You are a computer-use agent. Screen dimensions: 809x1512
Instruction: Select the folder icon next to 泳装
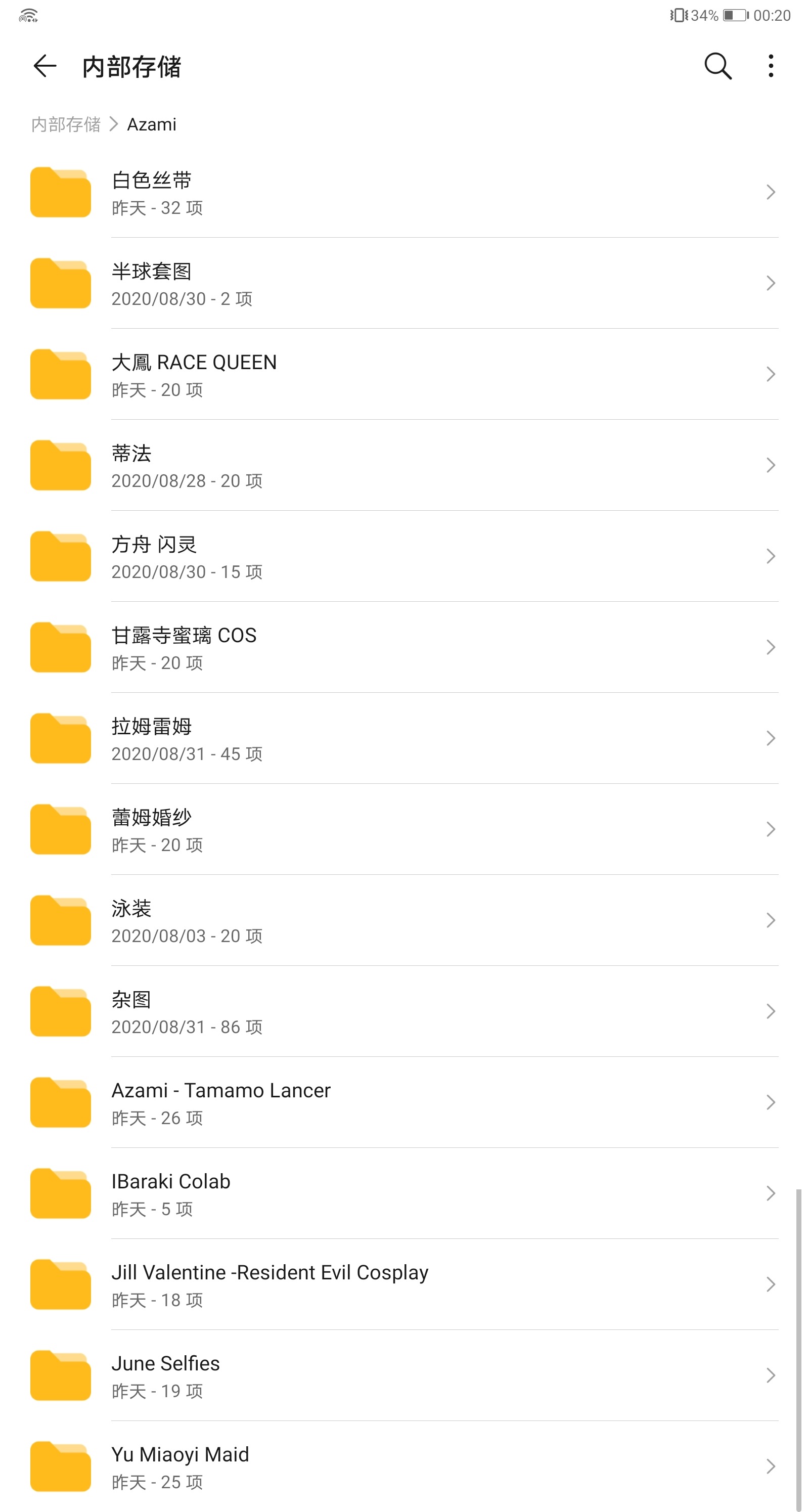[60, 920]
